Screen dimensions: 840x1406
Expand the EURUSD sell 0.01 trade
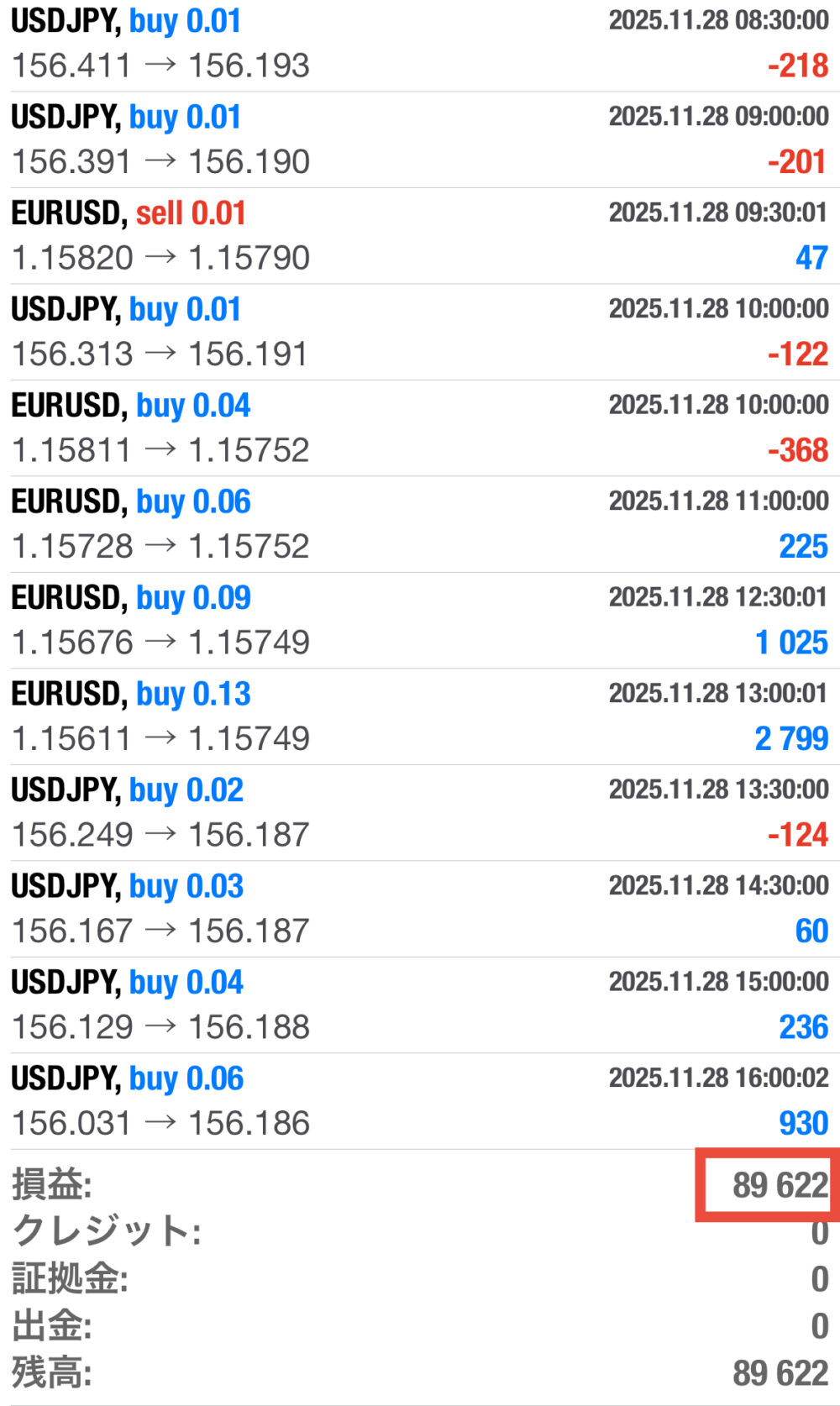coord(420,236)
